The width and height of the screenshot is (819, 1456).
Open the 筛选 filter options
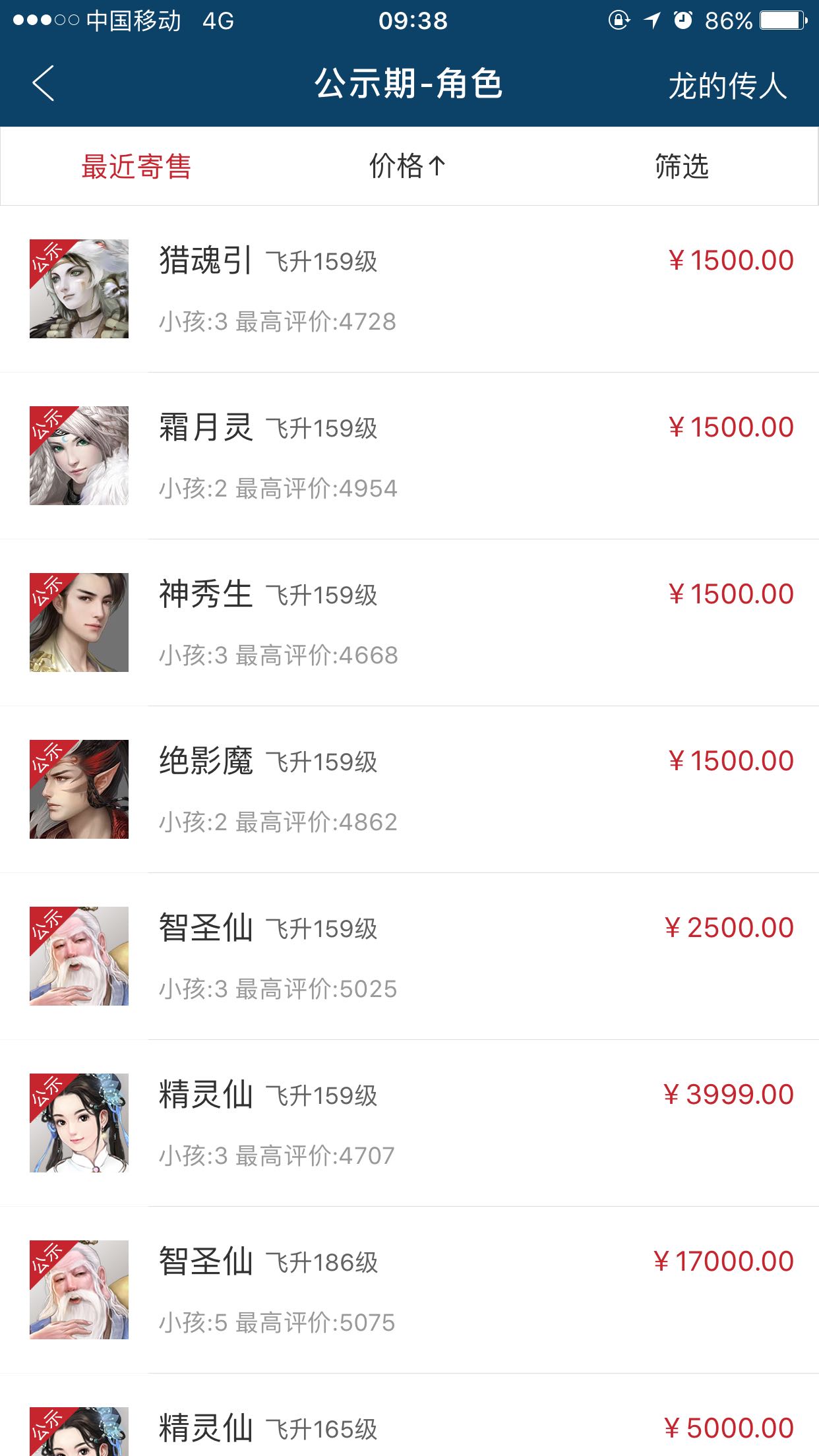pos(682,166)
